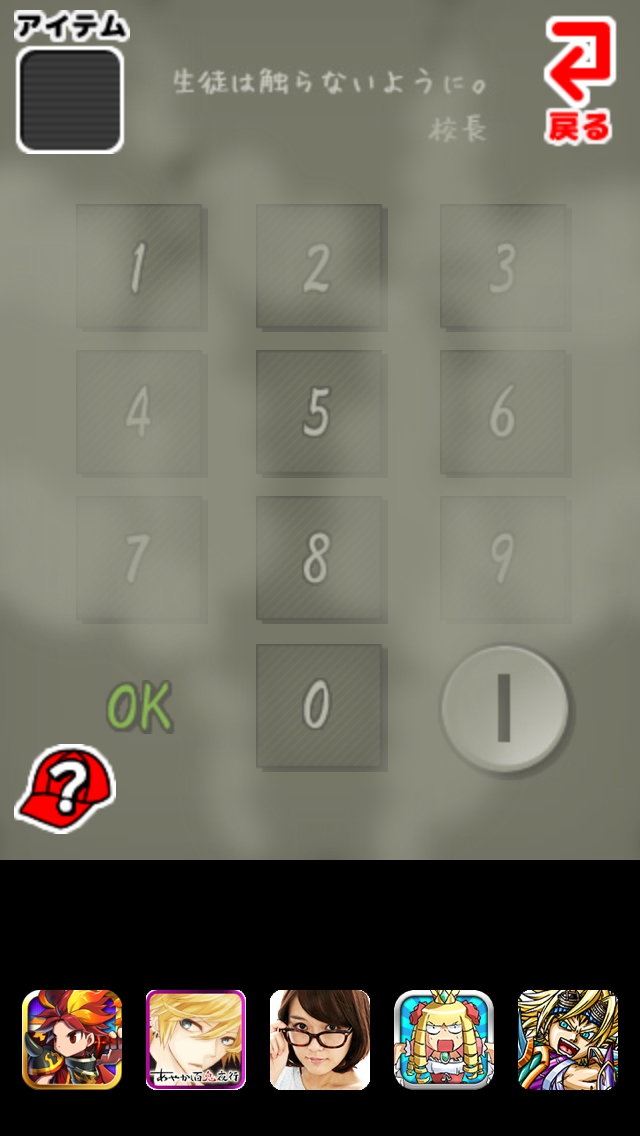
Task: Tap keypad number 3
Action: coord(503,267)
